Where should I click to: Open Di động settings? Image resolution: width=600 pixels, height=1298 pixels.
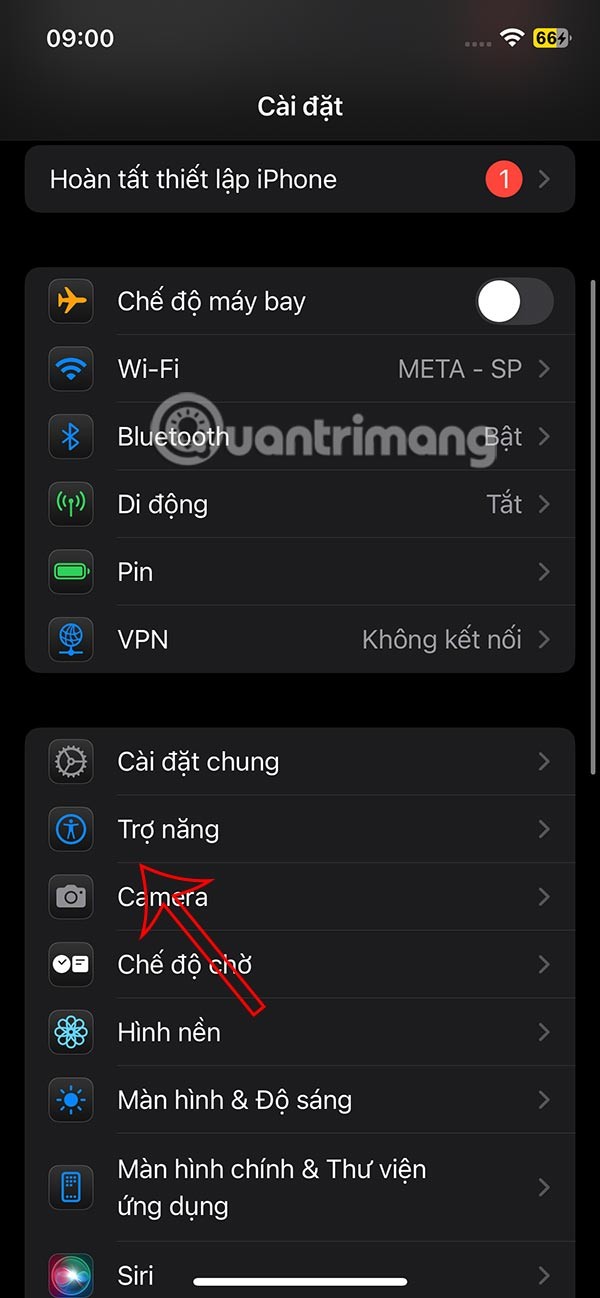(x=300, y=504)
